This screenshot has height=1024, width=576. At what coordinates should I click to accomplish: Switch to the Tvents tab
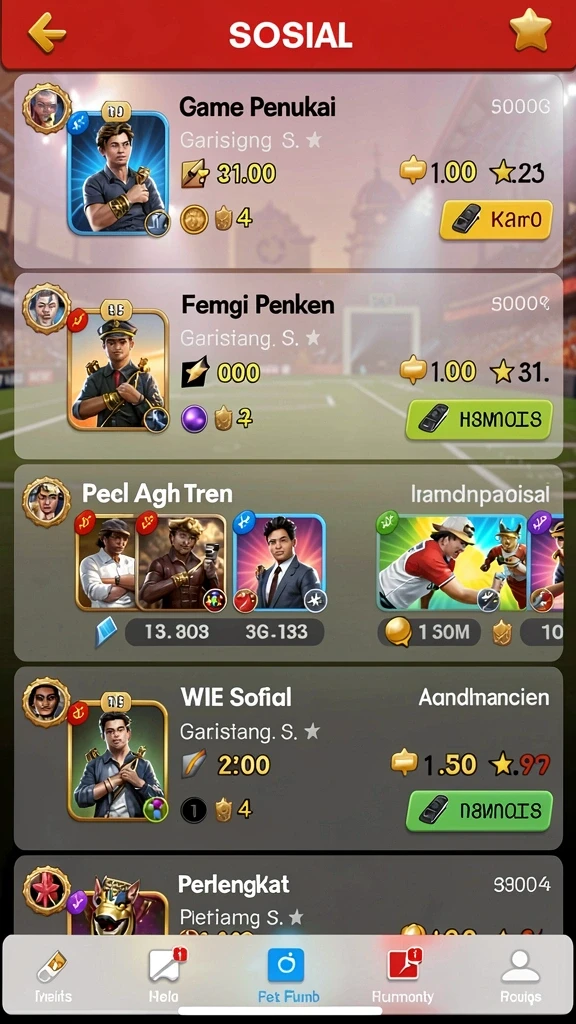[54, 977]
